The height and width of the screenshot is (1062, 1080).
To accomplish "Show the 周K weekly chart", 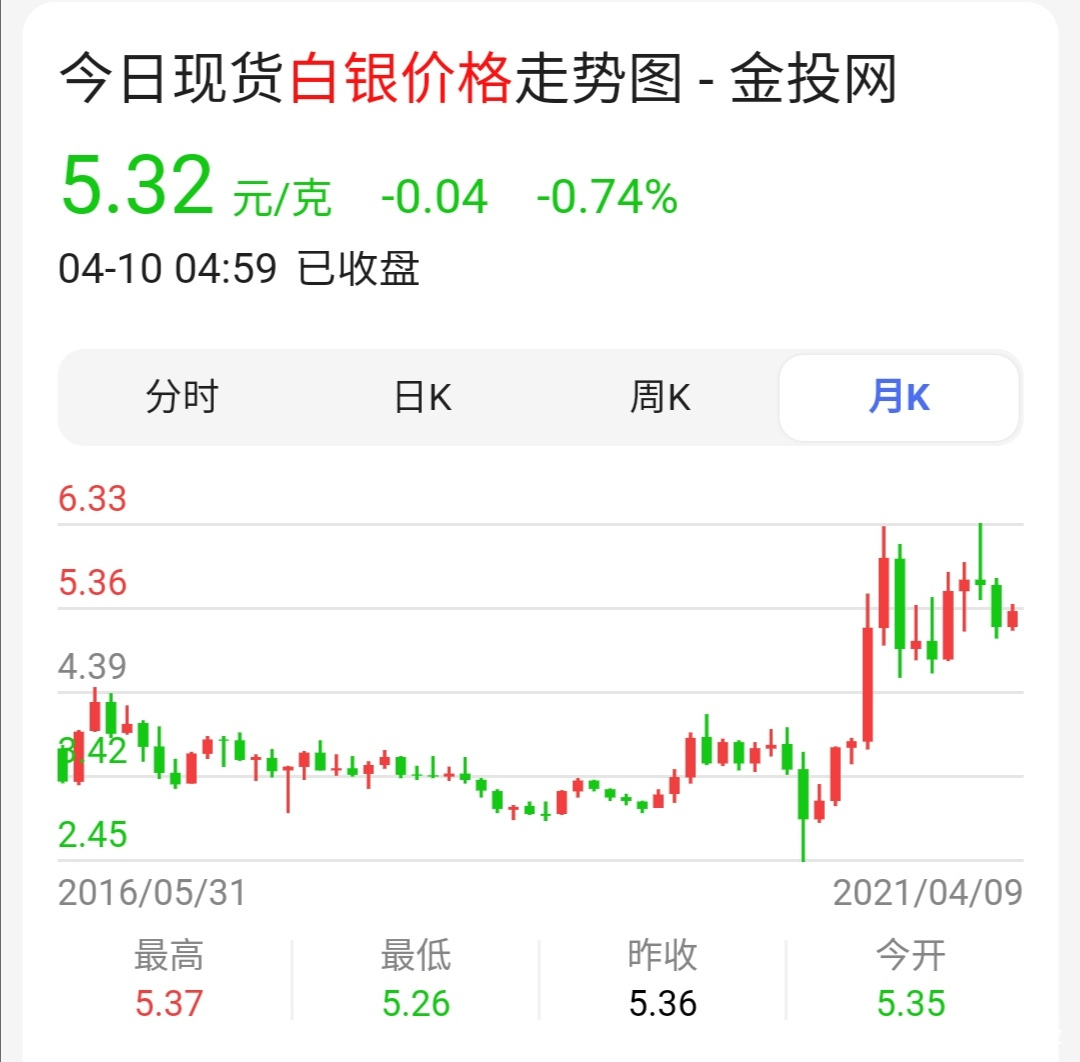I will coord(660,398).
